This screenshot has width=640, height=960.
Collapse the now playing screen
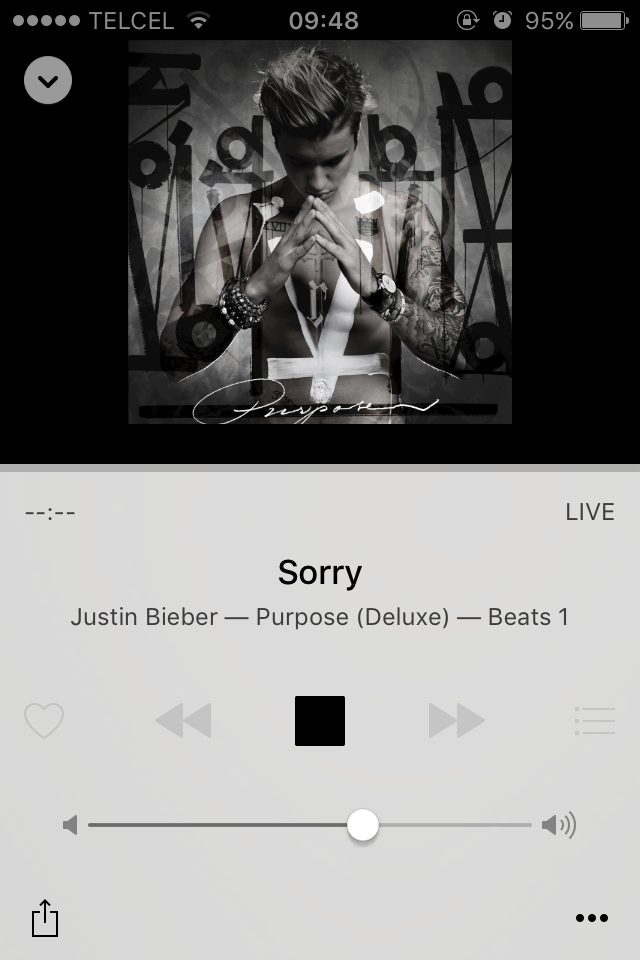click(48, 81)
